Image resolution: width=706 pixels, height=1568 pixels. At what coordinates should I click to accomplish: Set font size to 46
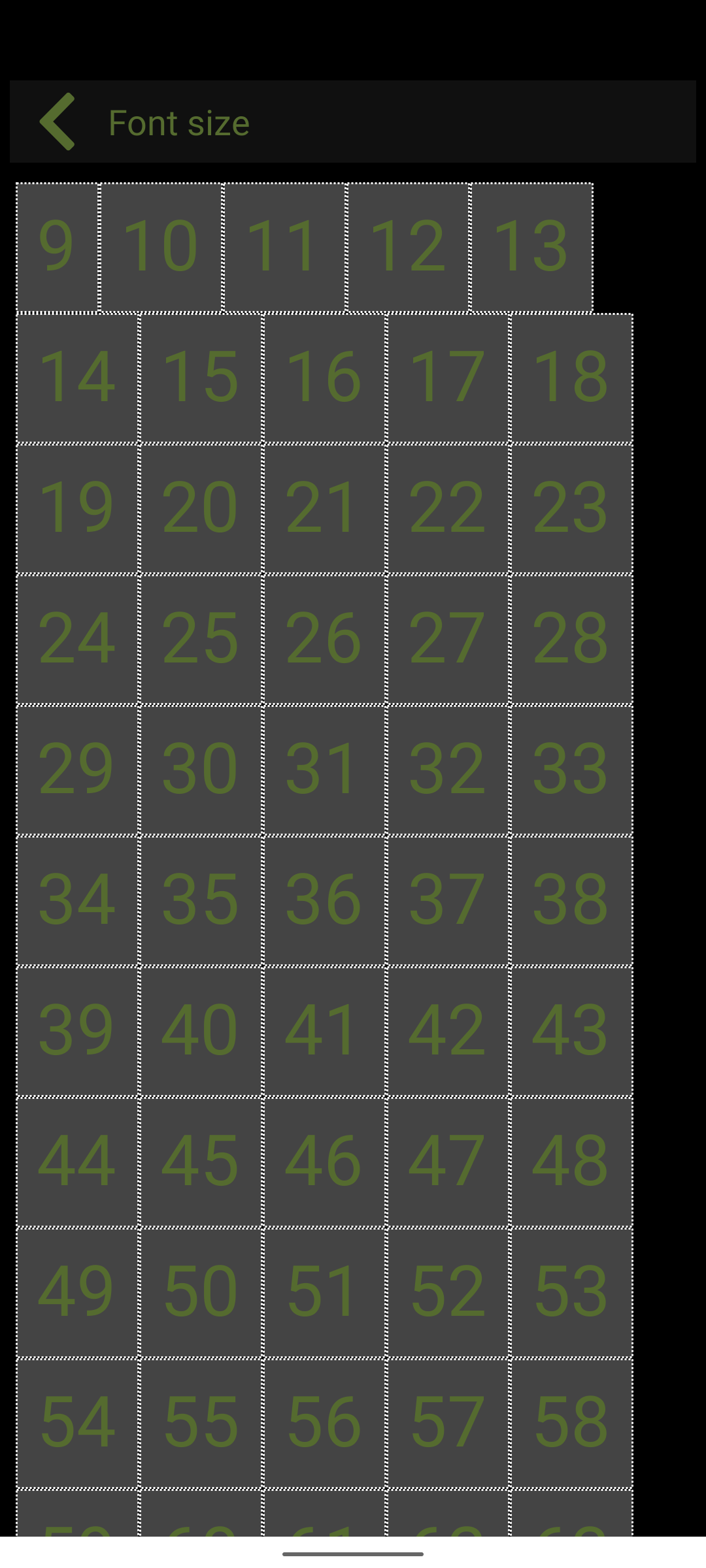click(324, 1162)
